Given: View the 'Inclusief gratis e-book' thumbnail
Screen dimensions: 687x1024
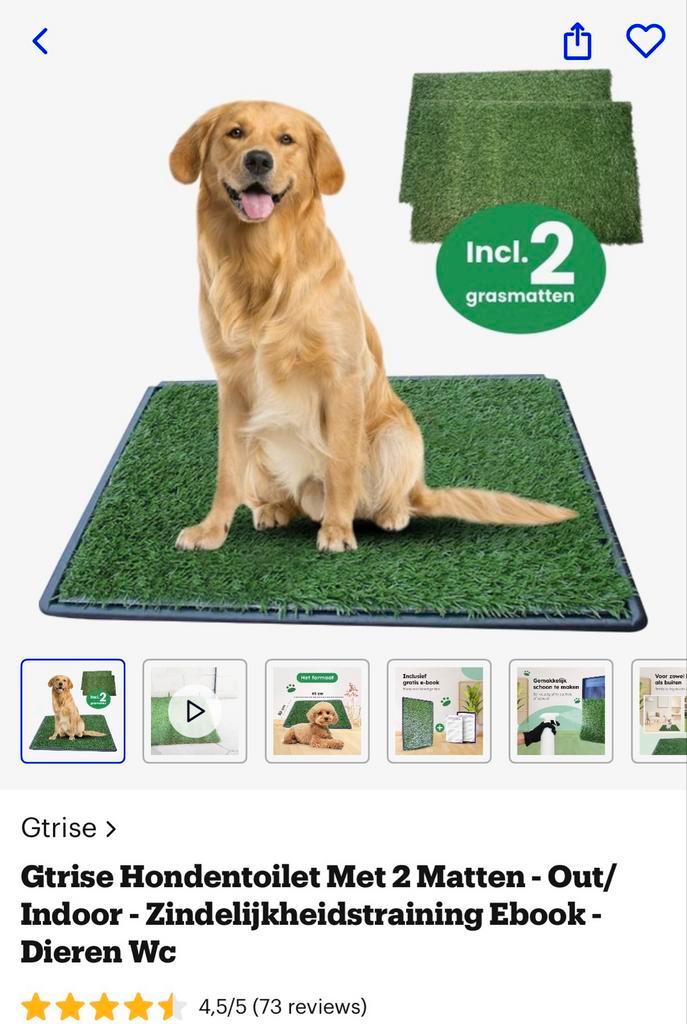Looking at the screenshot, I should tap(439, 711).
